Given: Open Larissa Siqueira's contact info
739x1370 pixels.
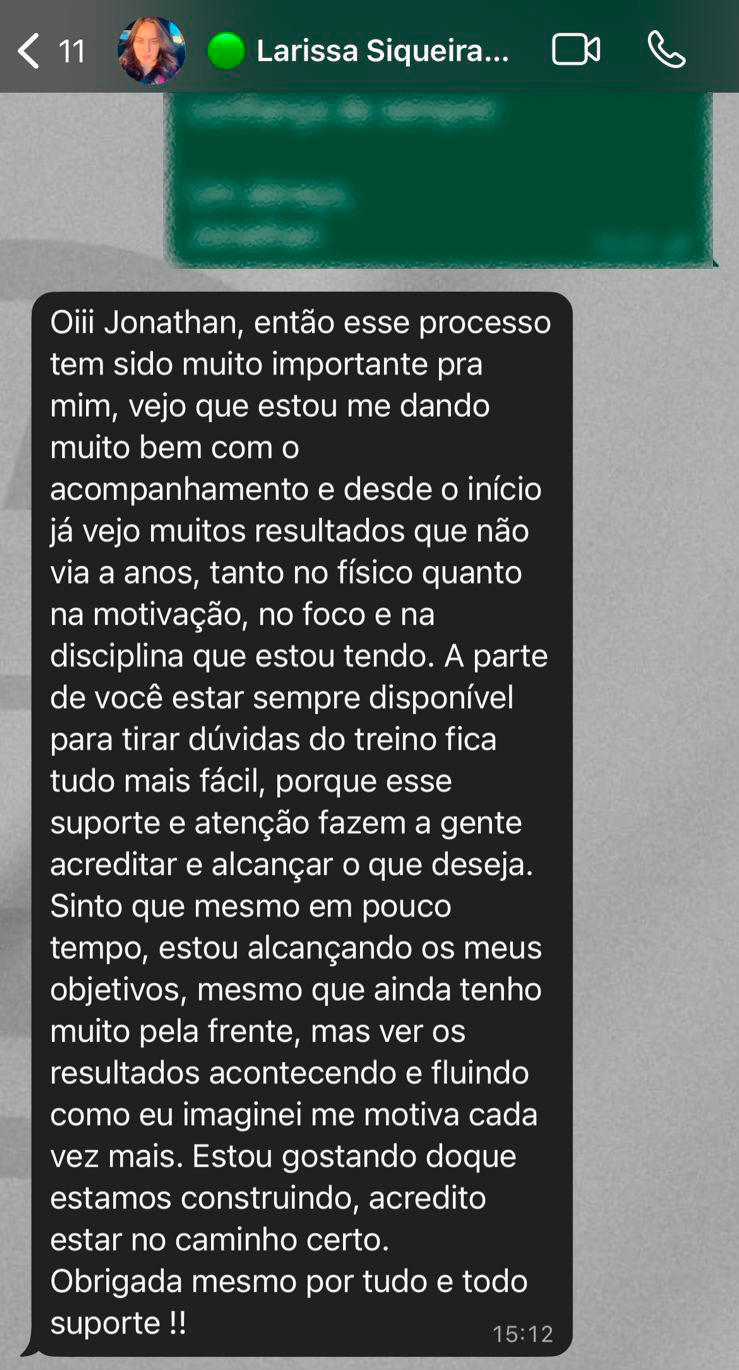Looking at the screenshot, I should [x=382, y=51].
